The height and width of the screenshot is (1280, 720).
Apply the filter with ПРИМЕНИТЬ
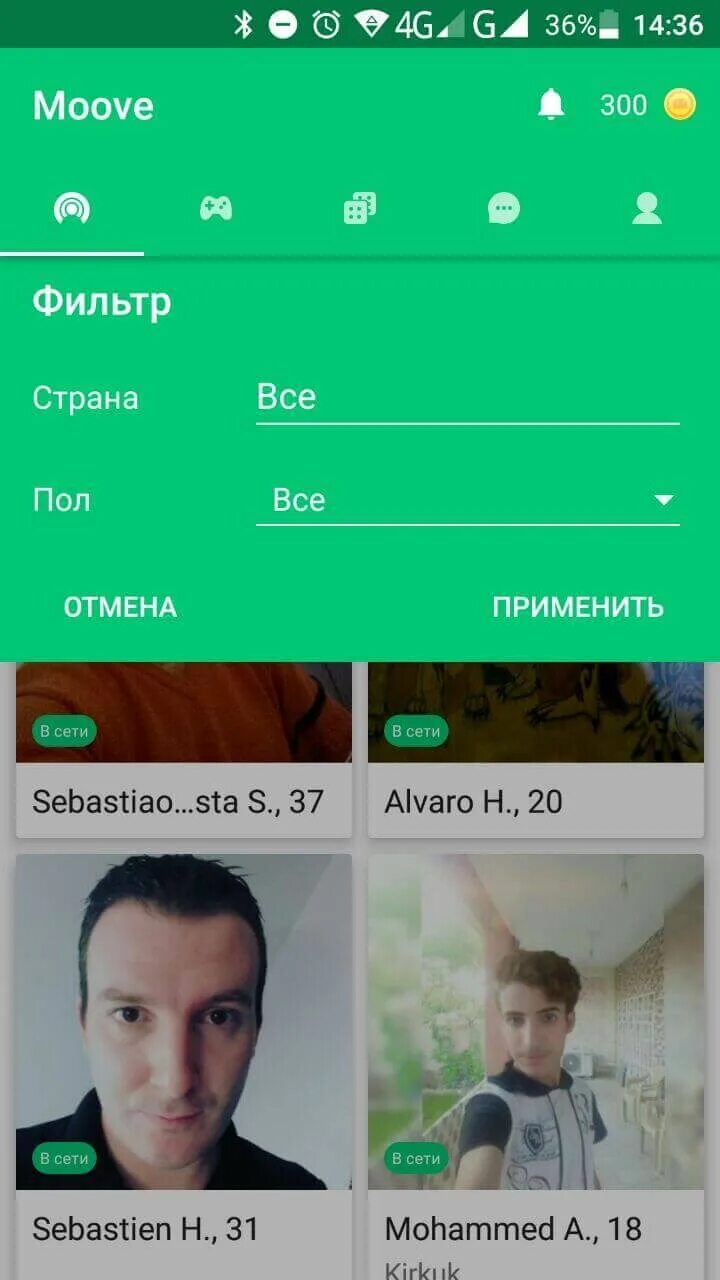578,607
